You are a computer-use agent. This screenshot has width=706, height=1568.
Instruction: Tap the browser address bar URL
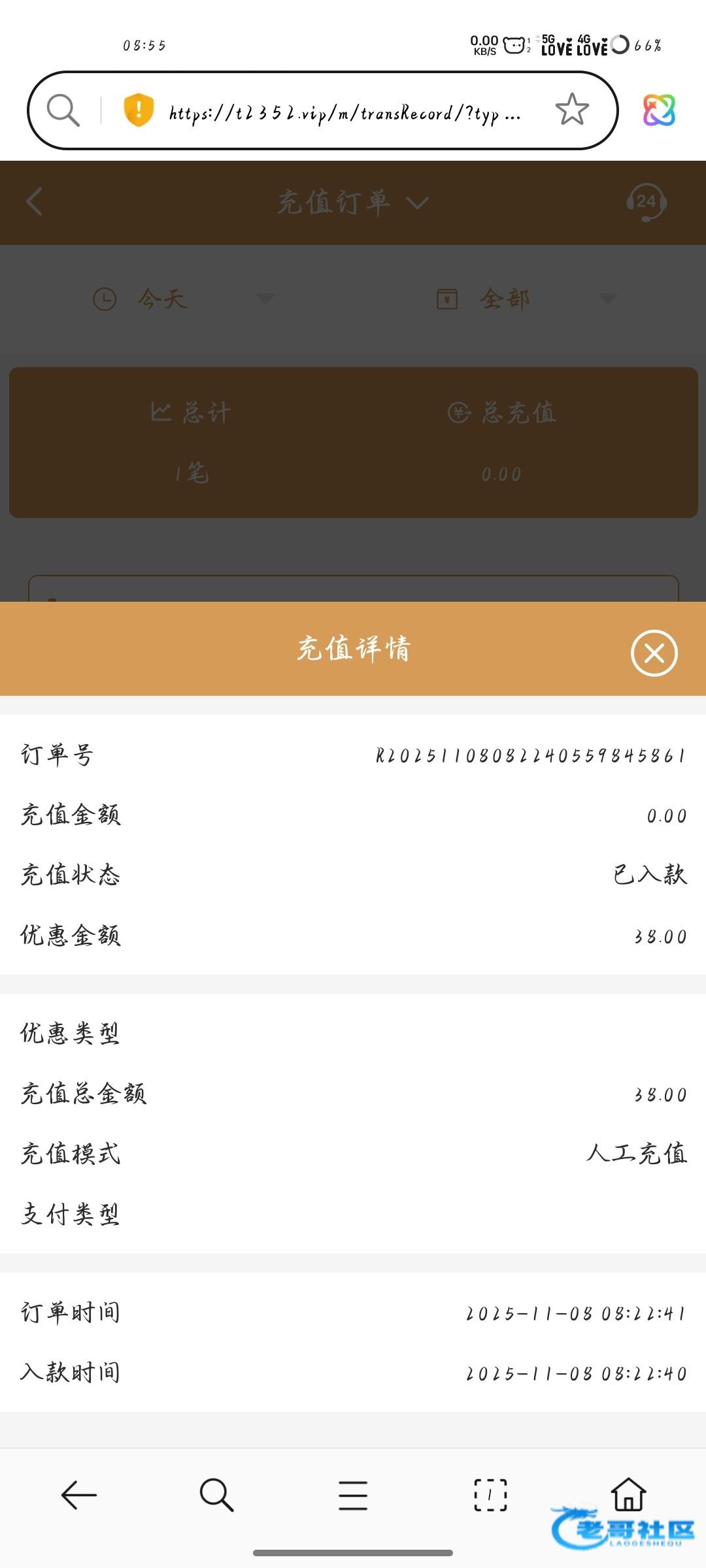(345, 113)
